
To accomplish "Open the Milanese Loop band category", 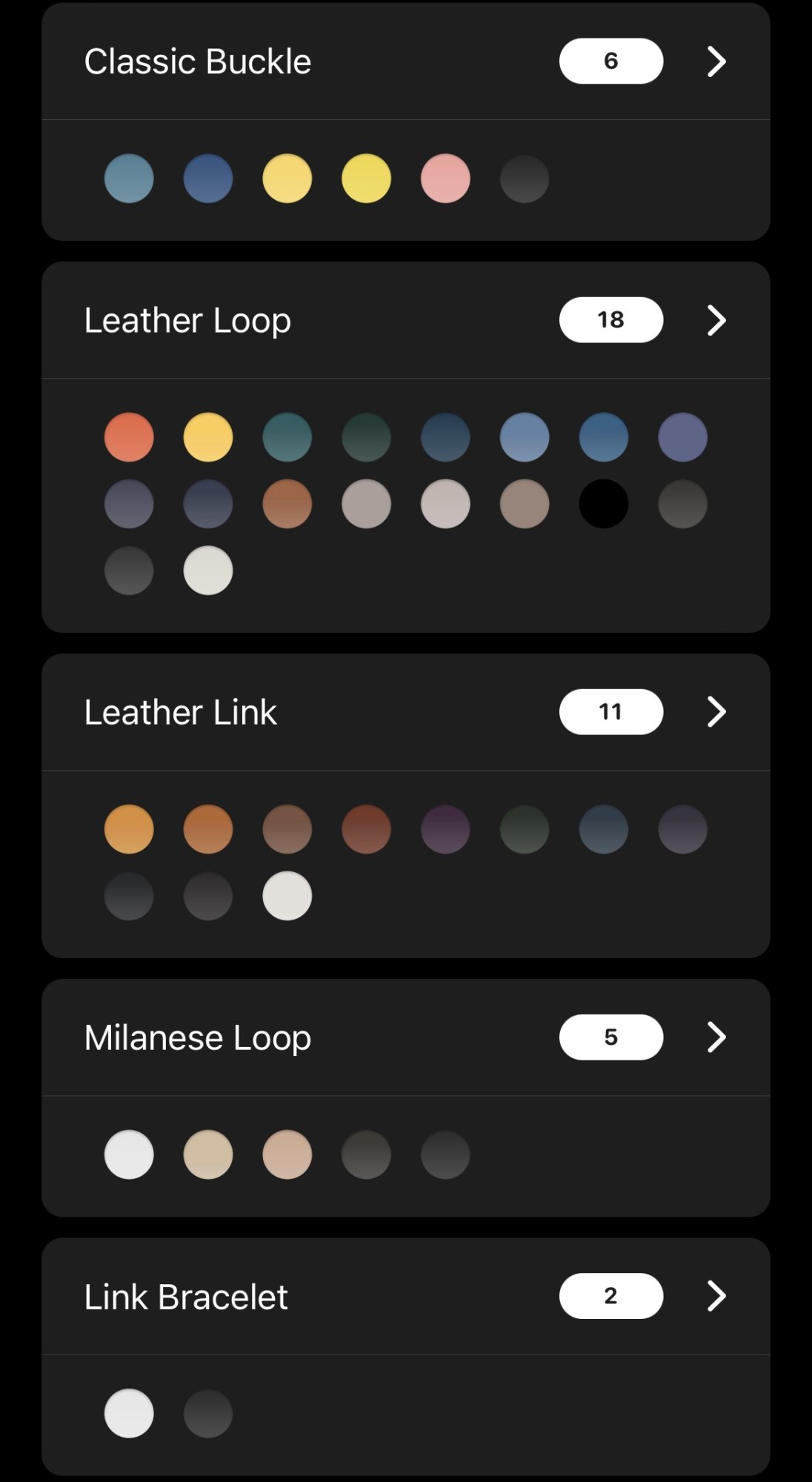I will coord(716,1037).
